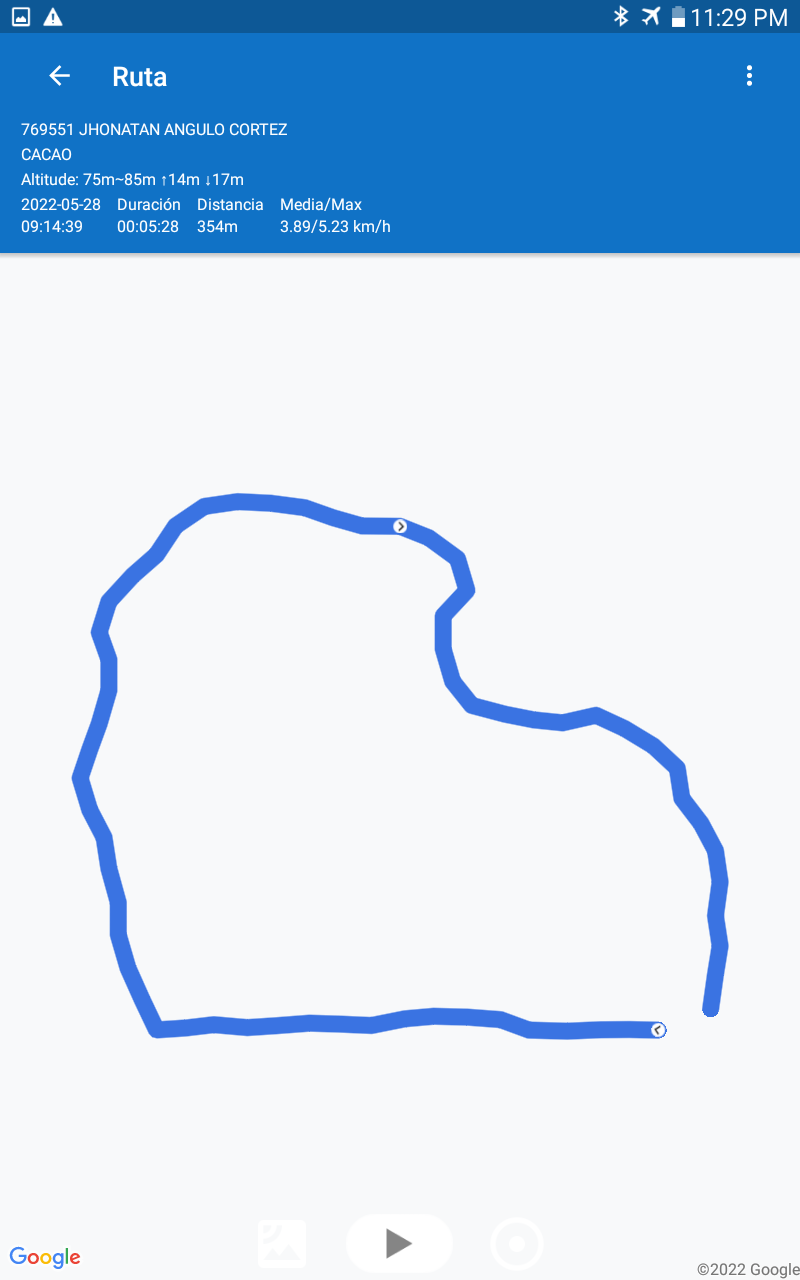The height and width of the screenshot is (1280, 800).
Task: Play the route animation
Action: coord(399,1243)
